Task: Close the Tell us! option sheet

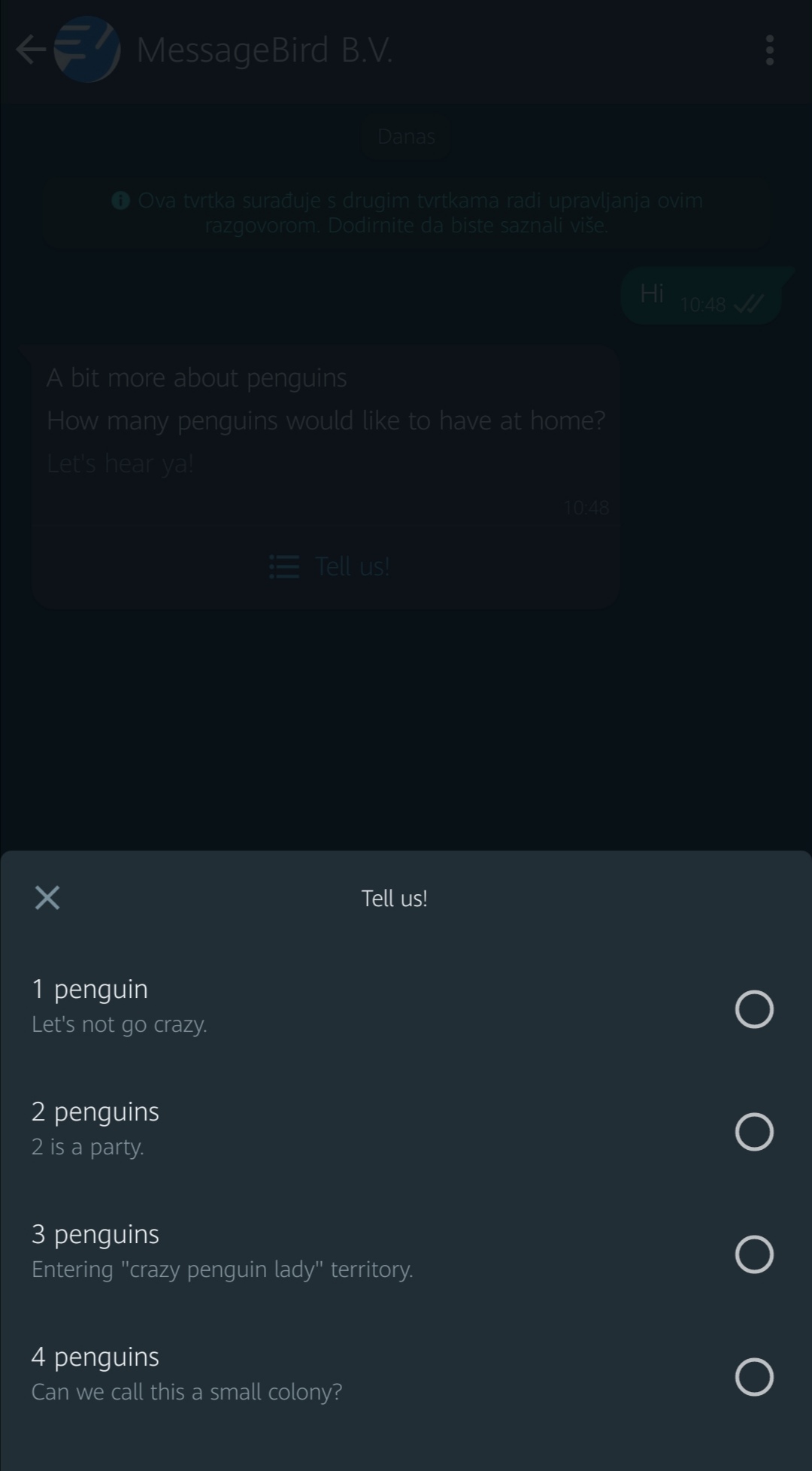Action: click(47, 897)
